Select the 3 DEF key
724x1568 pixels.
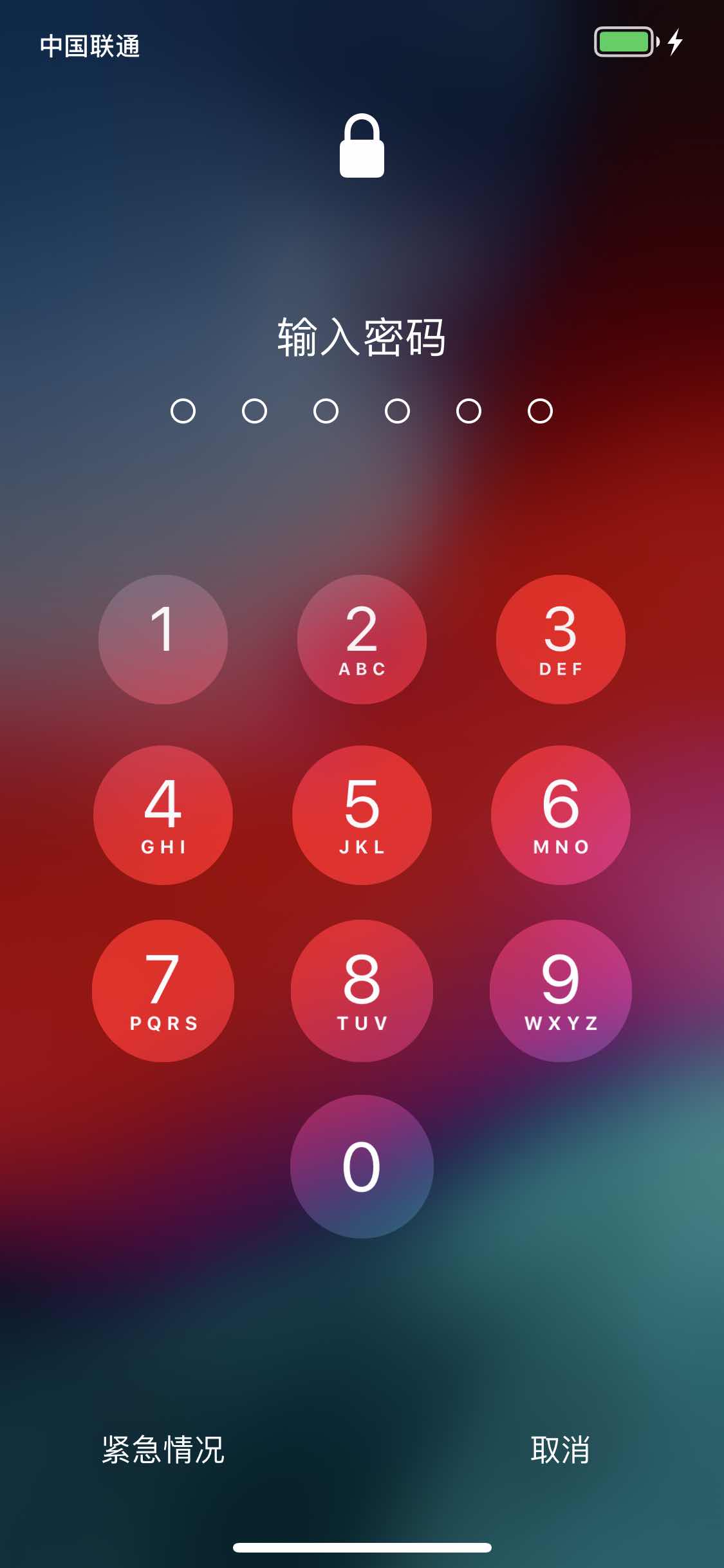(x=561, y=639)
